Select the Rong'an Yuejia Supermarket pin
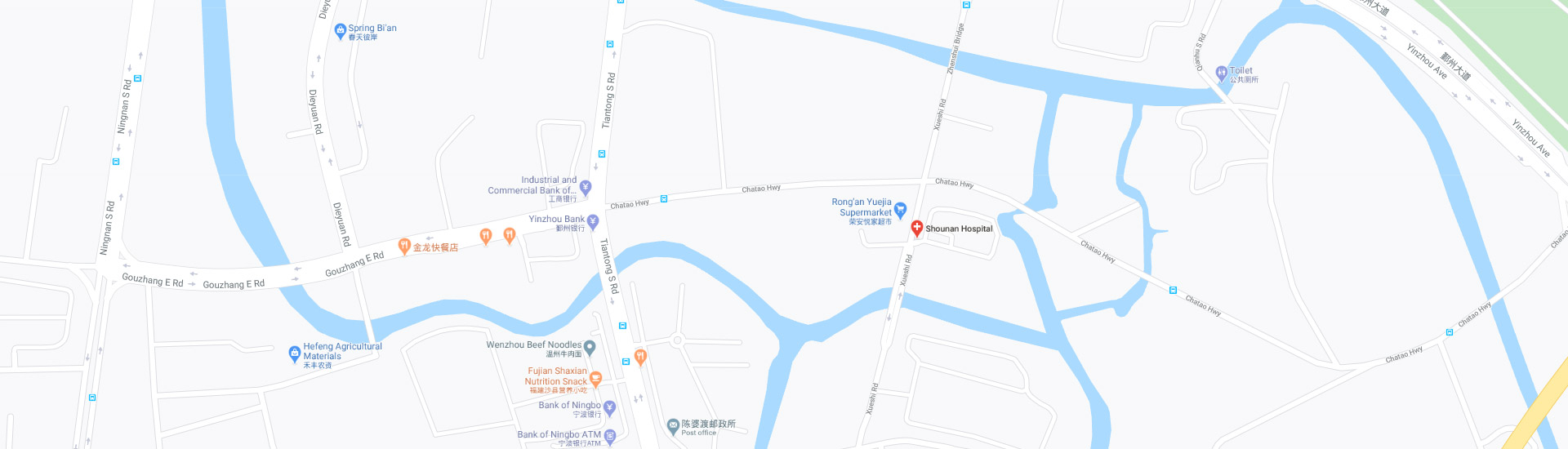Viewport: 1568px width, 449px height. (x=900, y=209)
